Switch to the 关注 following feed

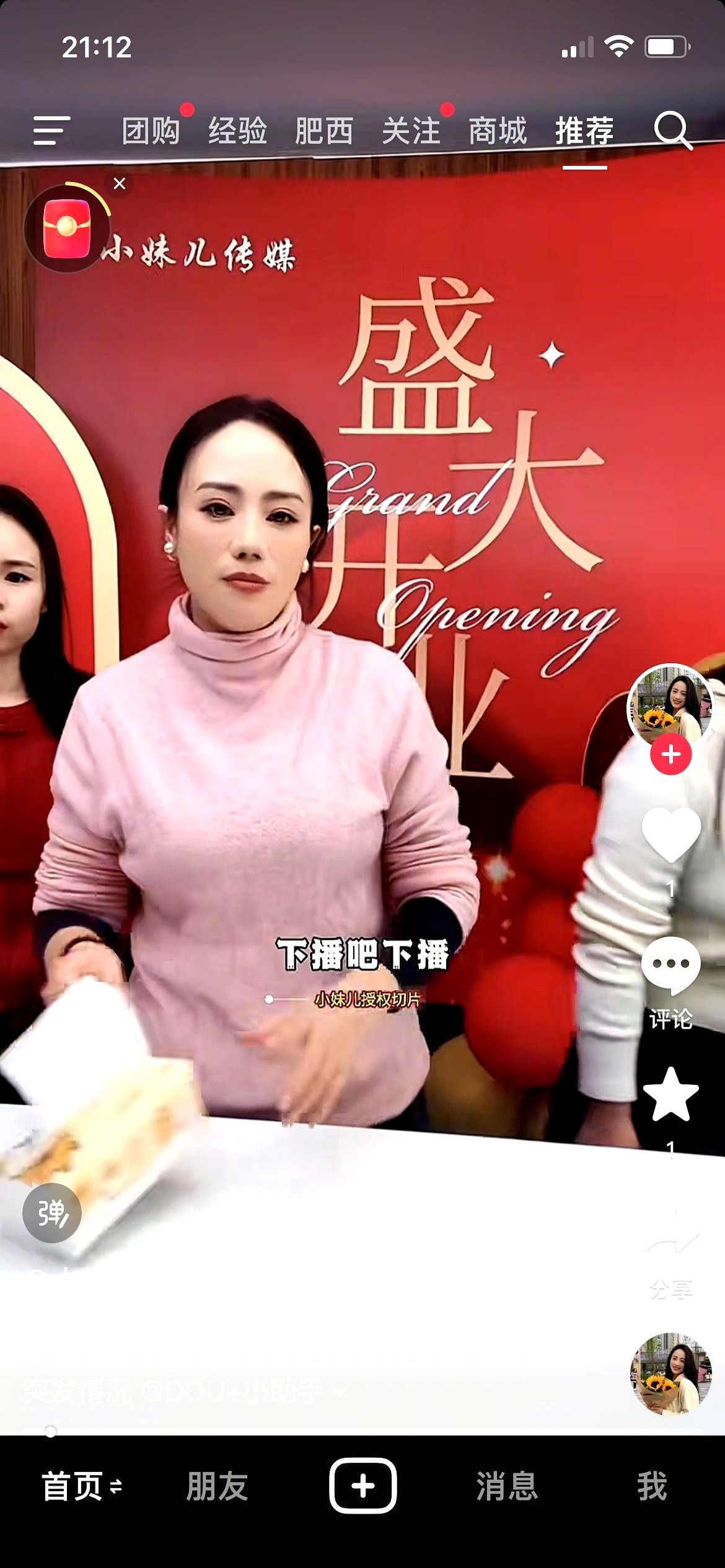(411, 130)
